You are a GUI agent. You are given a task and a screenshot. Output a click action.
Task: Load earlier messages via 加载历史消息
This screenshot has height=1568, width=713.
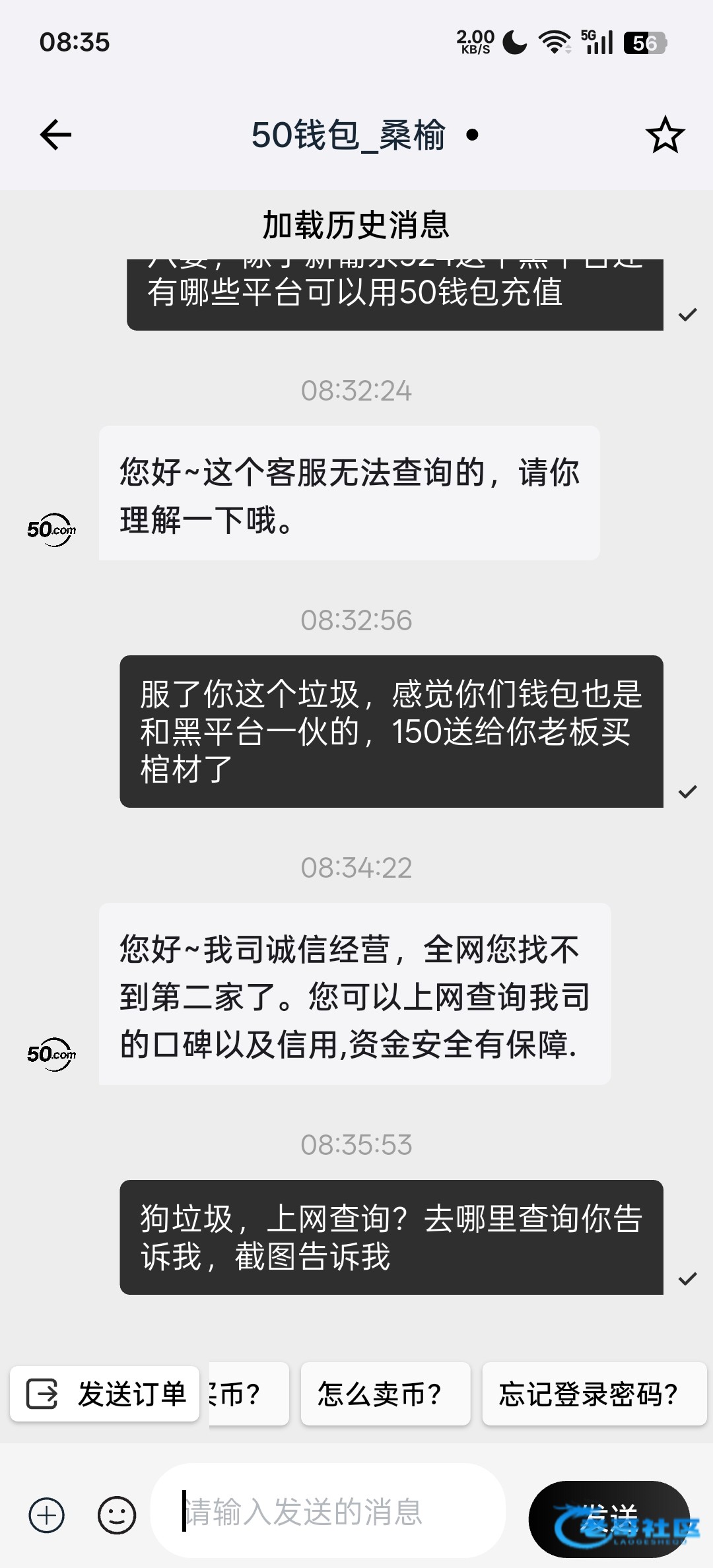pos(356,225)
